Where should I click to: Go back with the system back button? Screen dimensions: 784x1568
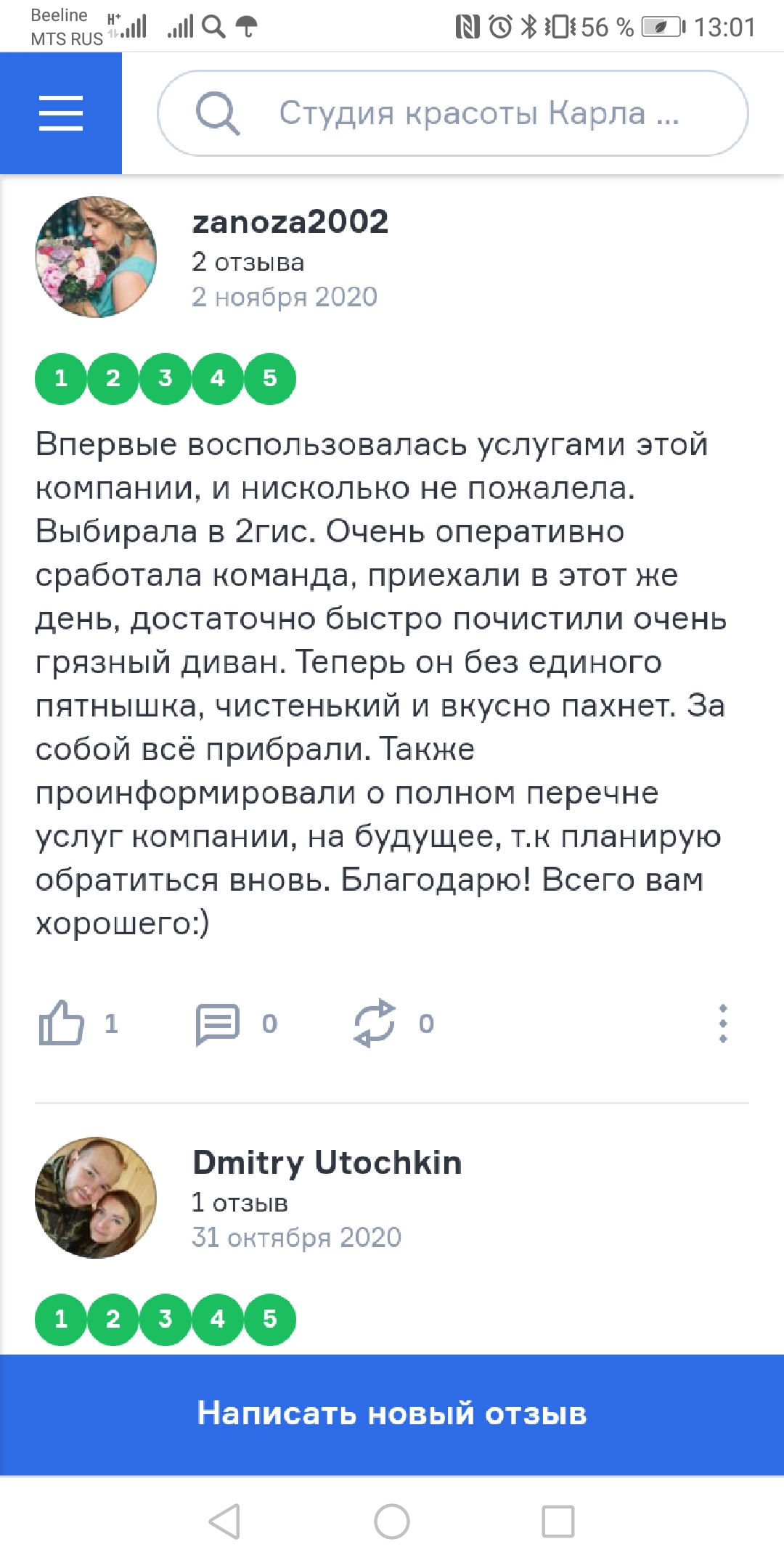[225, 1522]
